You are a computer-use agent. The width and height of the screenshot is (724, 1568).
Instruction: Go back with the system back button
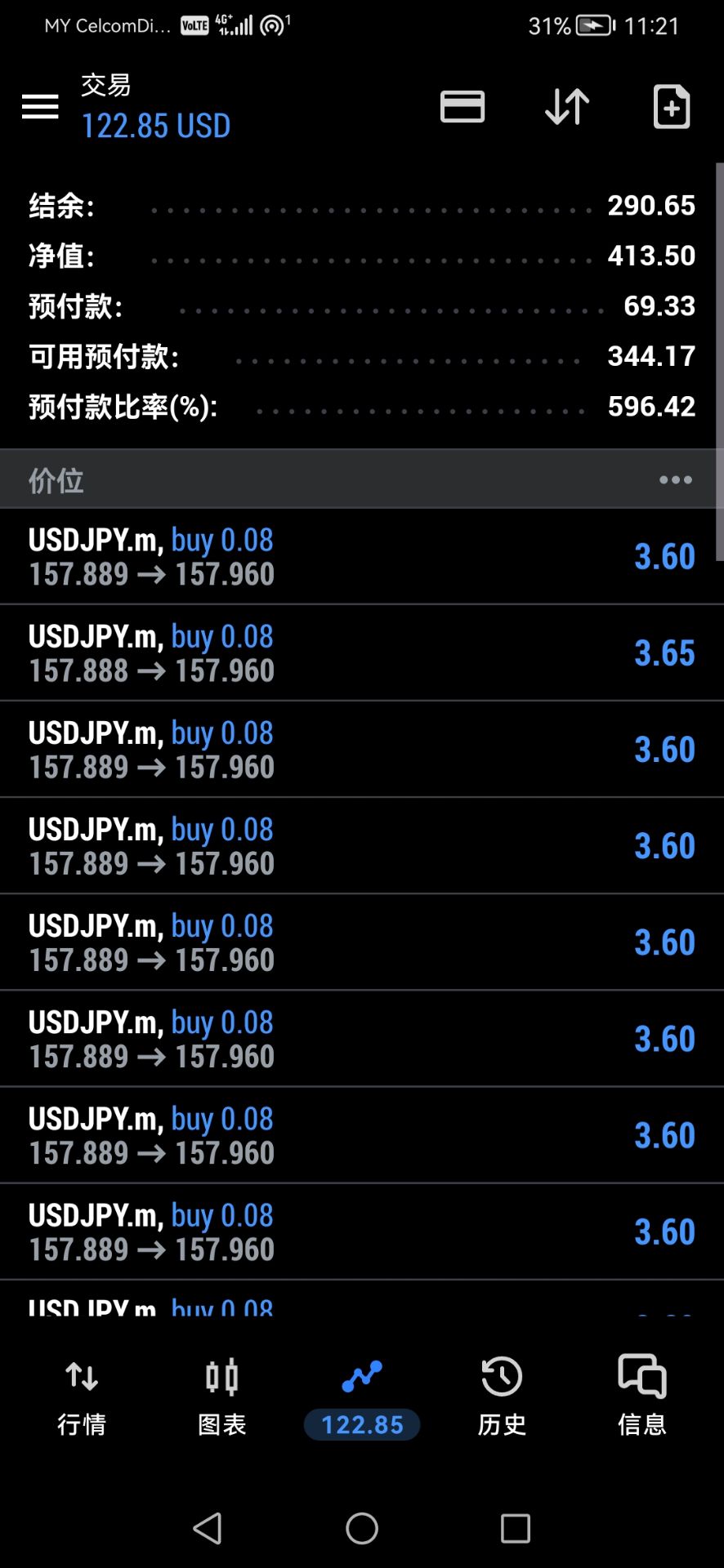point(208,1528)
